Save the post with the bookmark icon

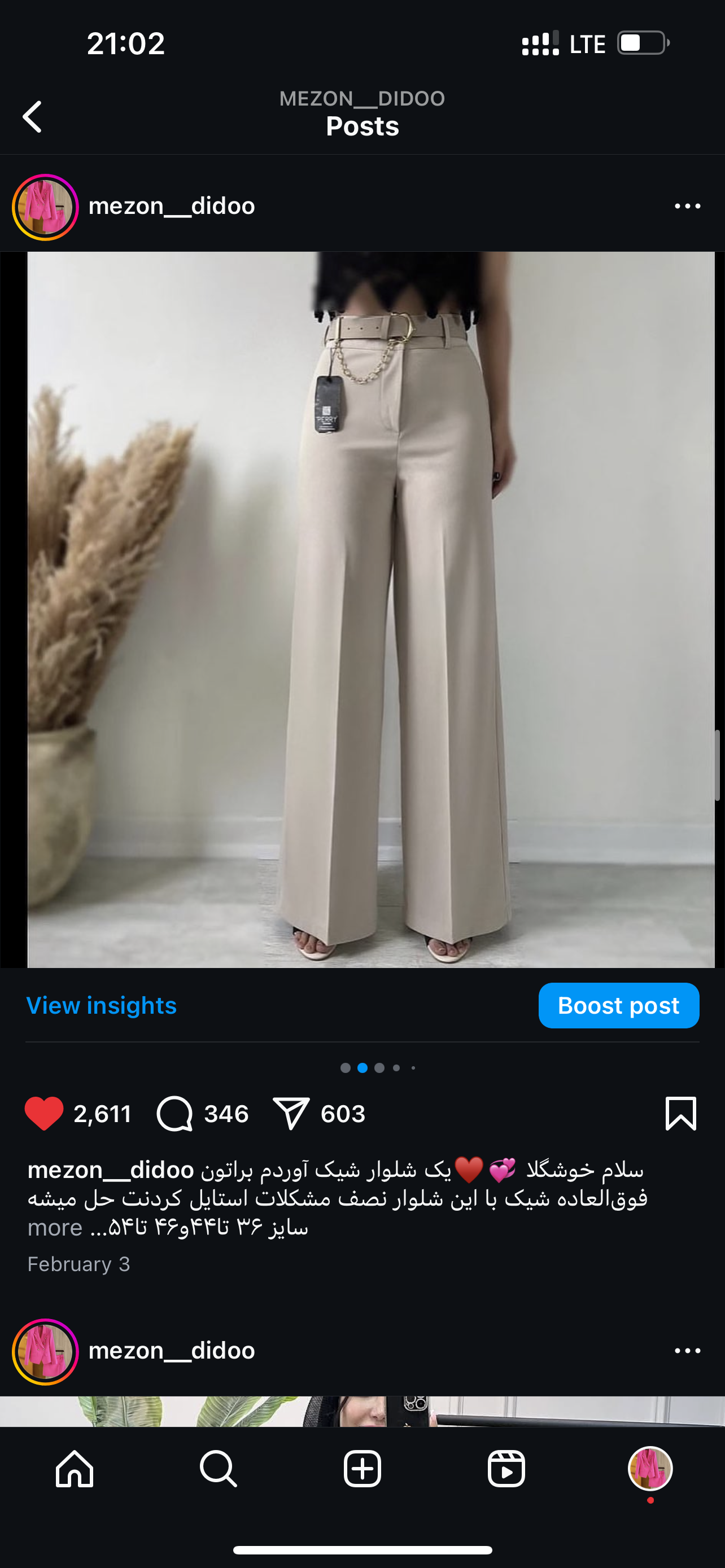click(680, 1113)
